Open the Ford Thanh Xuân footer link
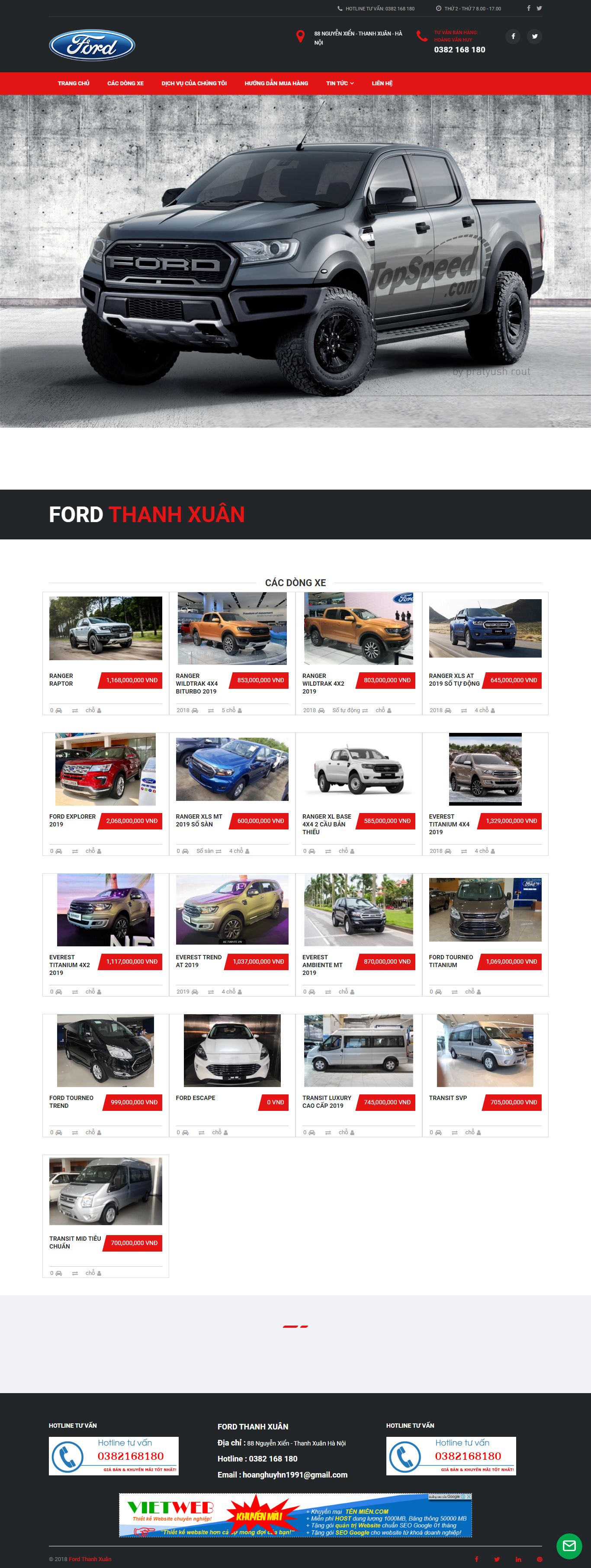 (90, 1559)
